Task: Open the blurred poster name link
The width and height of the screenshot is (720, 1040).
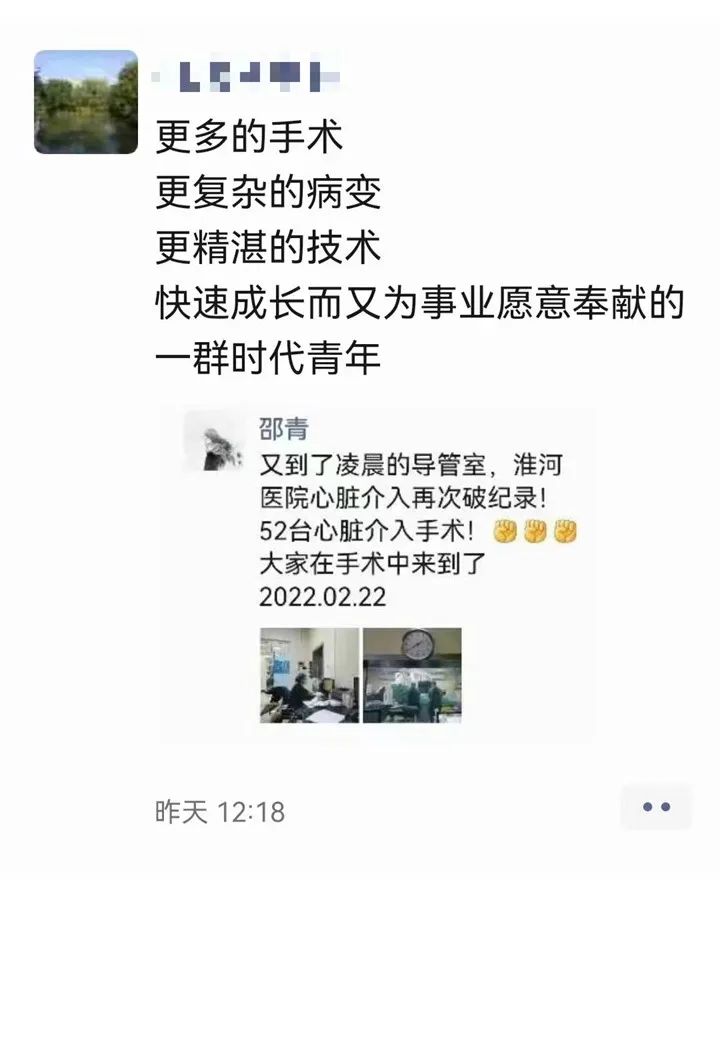Action: tap(246, 74)
